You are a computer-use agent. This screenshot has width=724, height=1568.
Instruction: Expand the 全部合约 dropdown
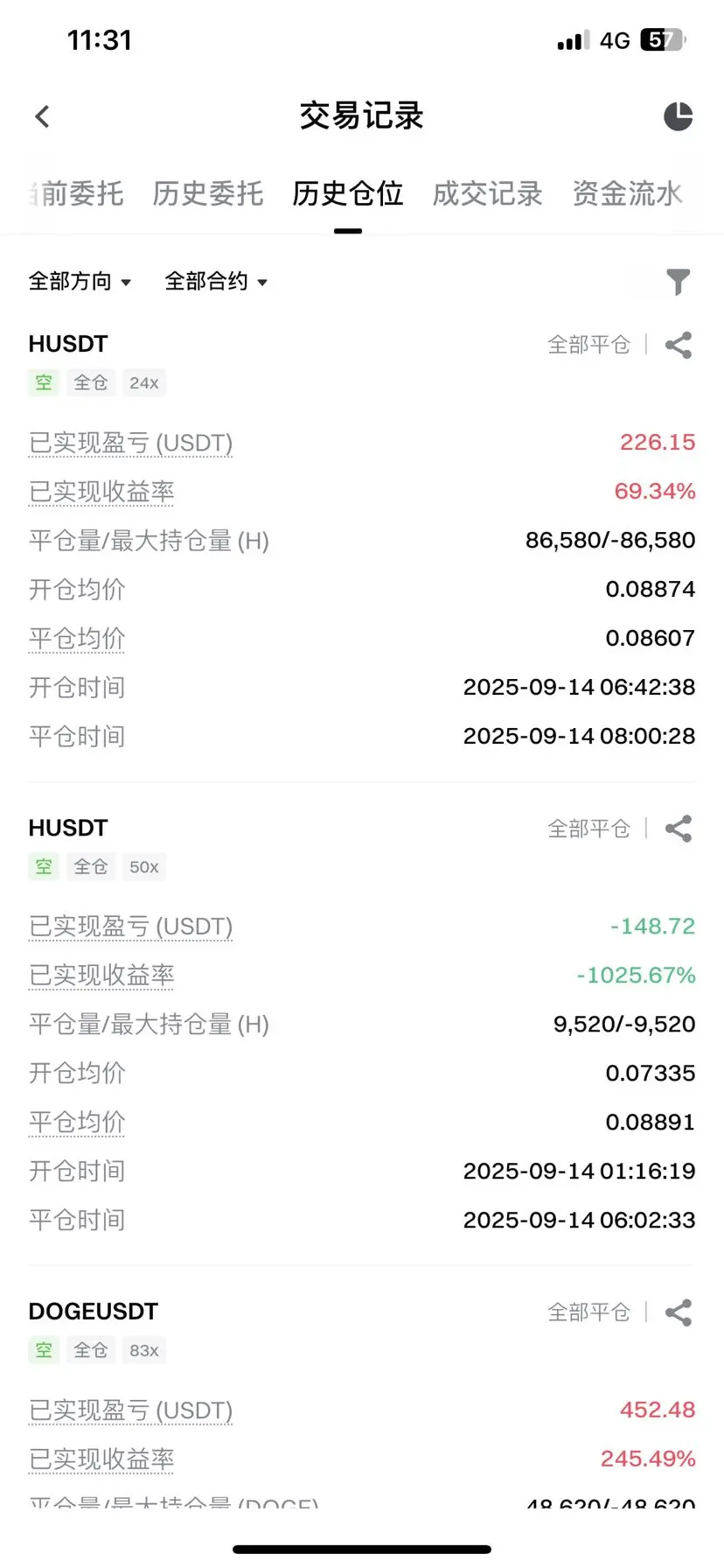216,281
